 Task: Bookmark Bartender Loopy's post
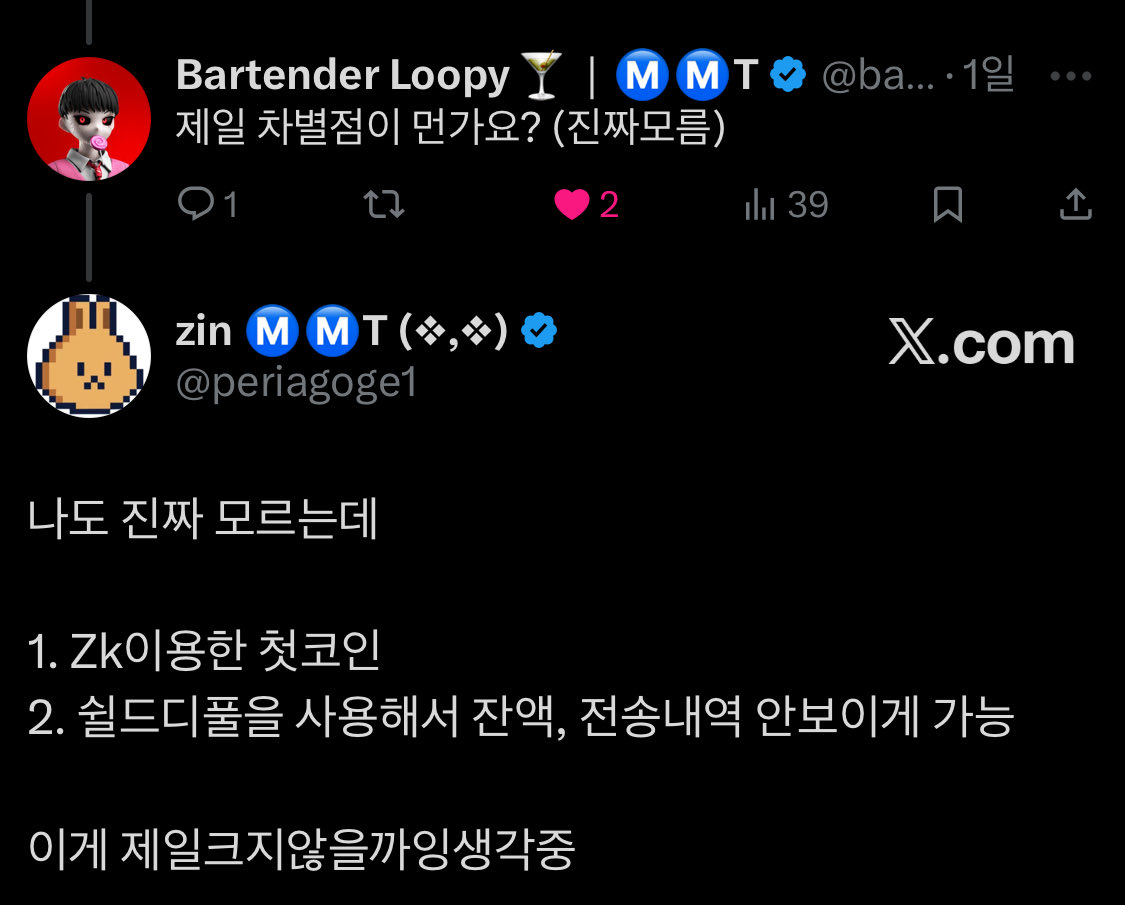click(x=947, y=205)
